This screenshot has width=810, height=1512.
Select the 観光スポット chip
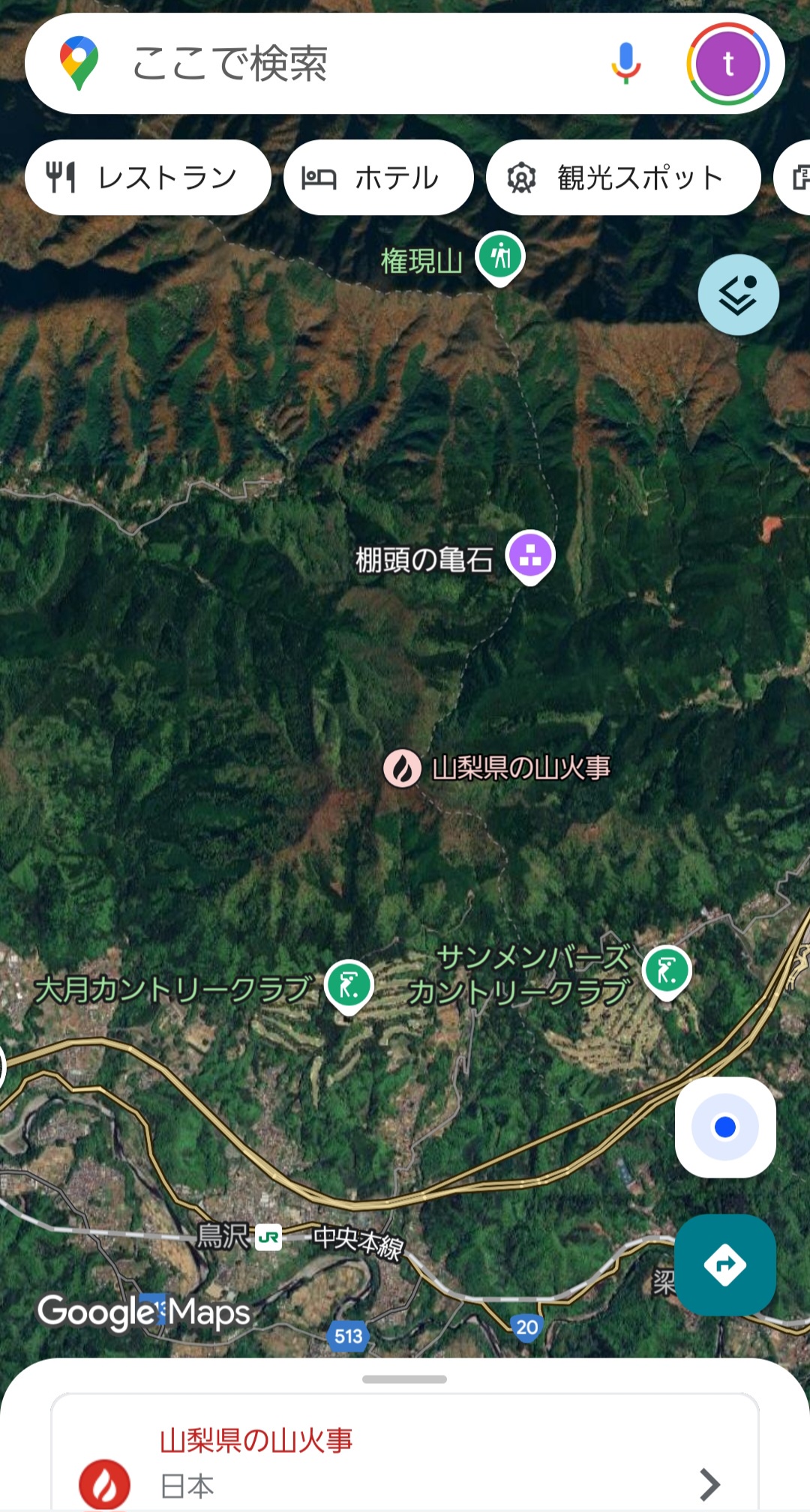pyautogui.click(x=622, y=178)
